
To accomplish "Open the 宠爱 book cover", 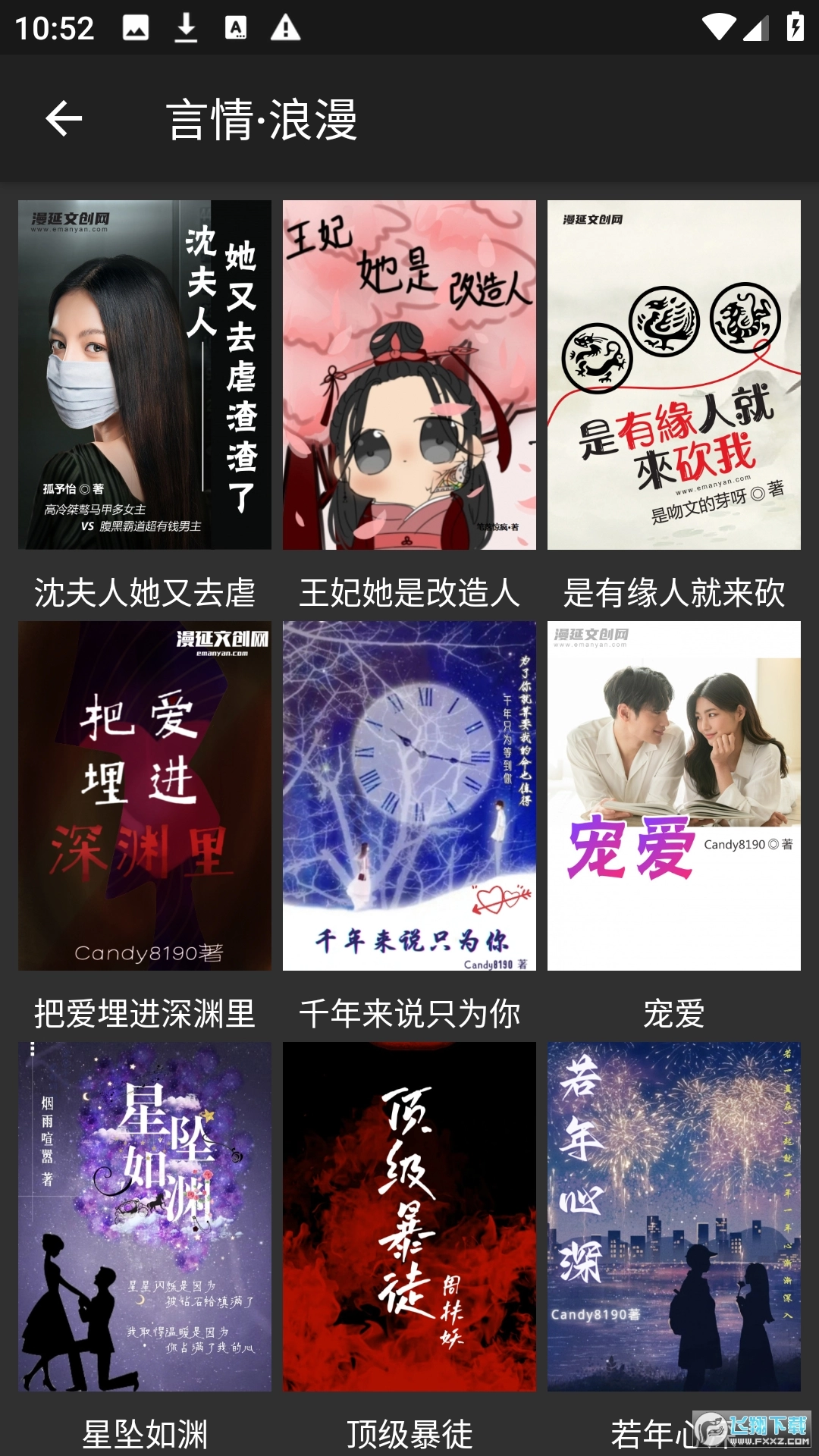I will [x=674, y=796].
